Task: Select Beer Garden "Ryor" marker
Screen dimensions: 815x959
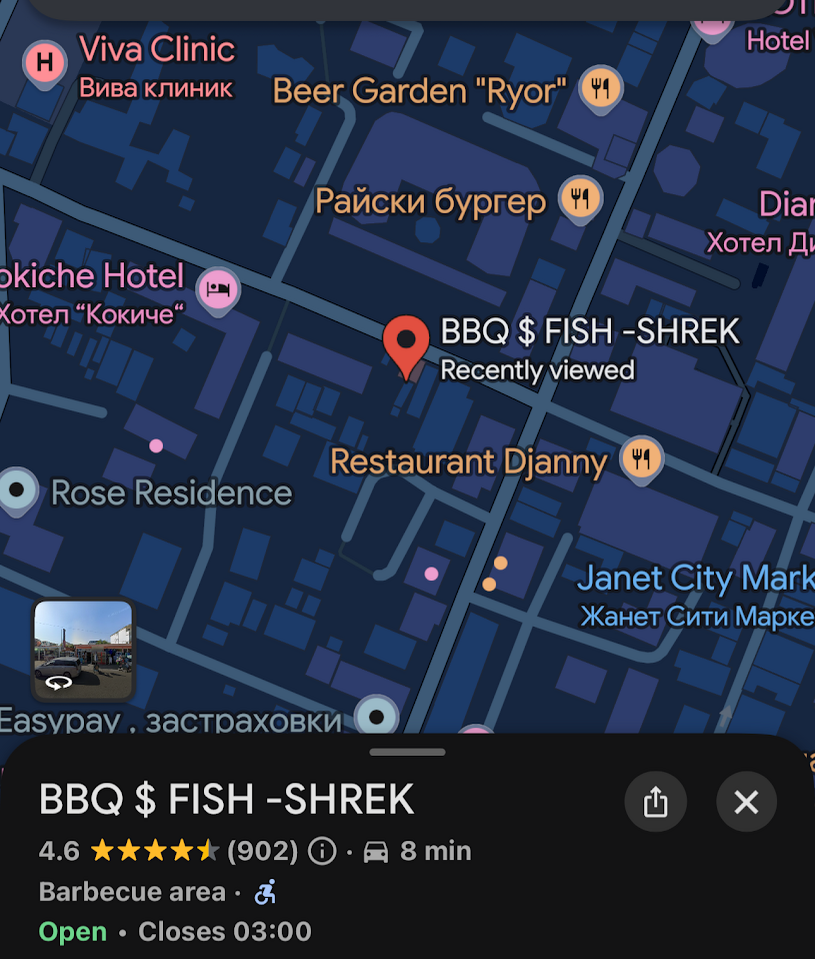Action: tap(601, 88)
